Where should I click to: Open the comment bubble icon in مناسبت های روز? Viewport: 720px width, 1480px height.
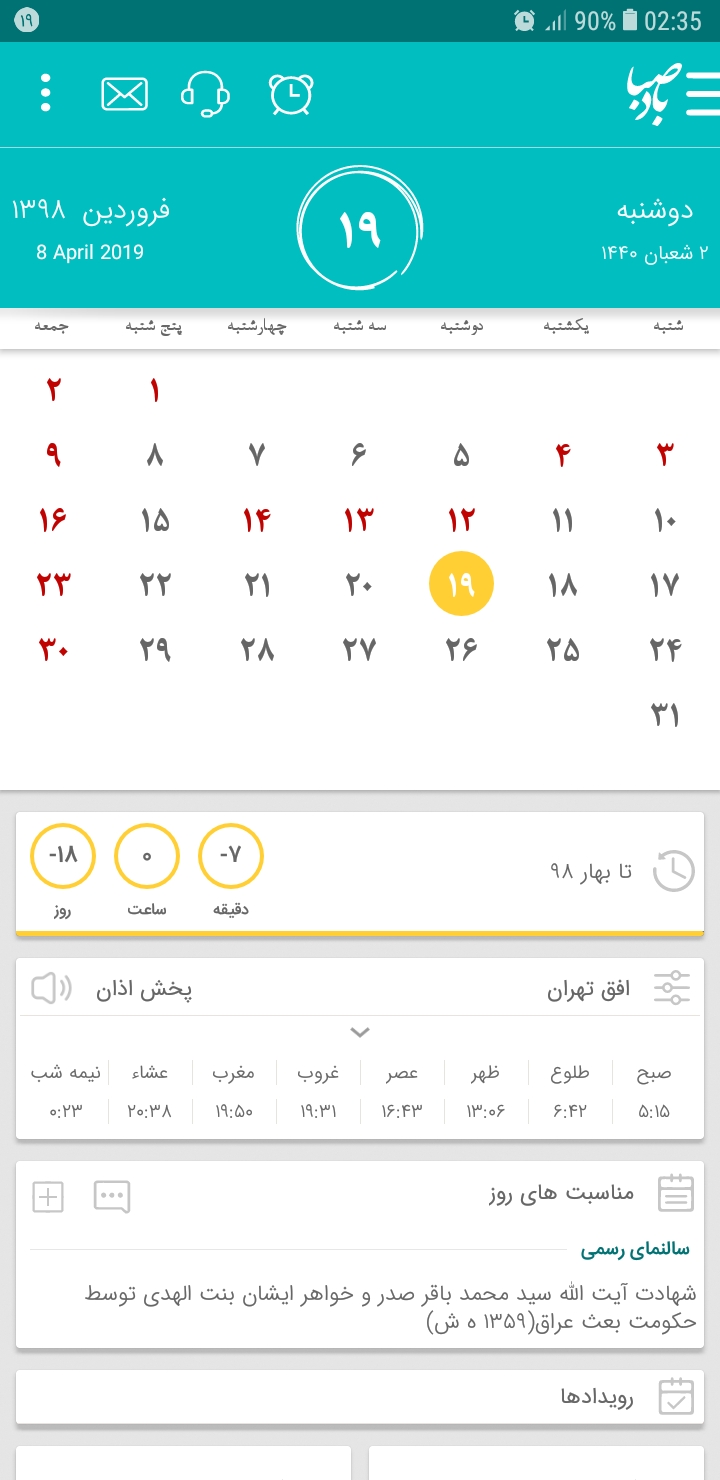pyautogui.click(x=112, y=1196)
